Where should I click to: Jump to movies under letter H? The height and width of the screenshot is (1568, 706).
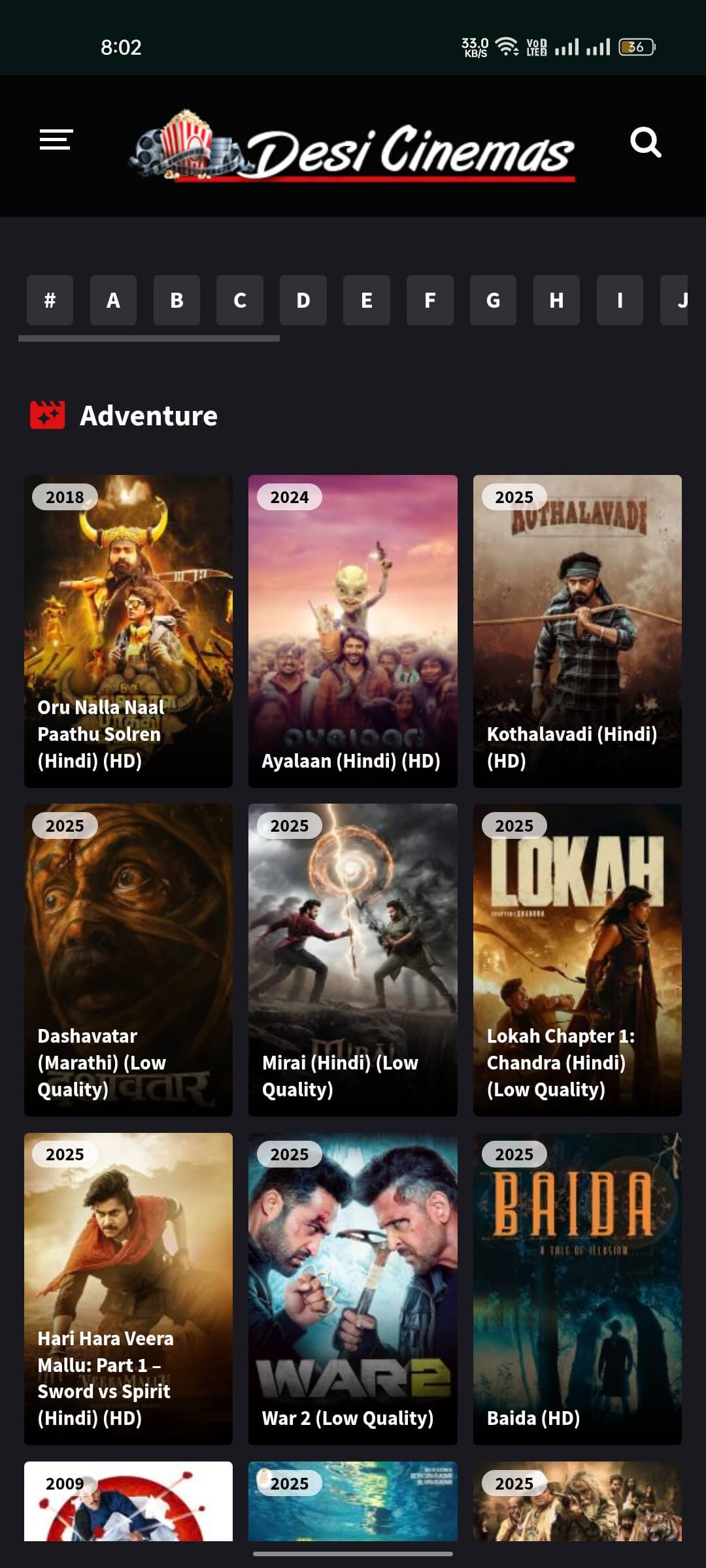(556, 301)
